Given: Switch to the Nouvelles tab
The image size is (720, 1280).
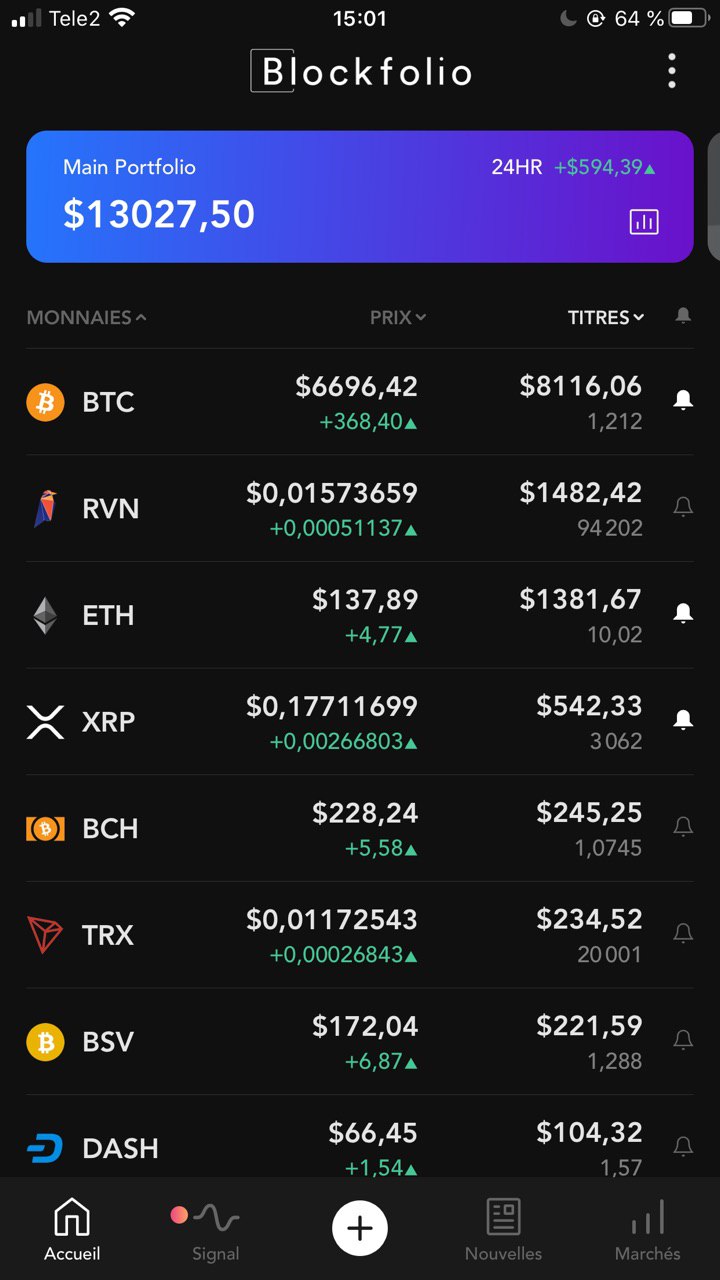Looking at the screenshot, I should click(503, 1230).
